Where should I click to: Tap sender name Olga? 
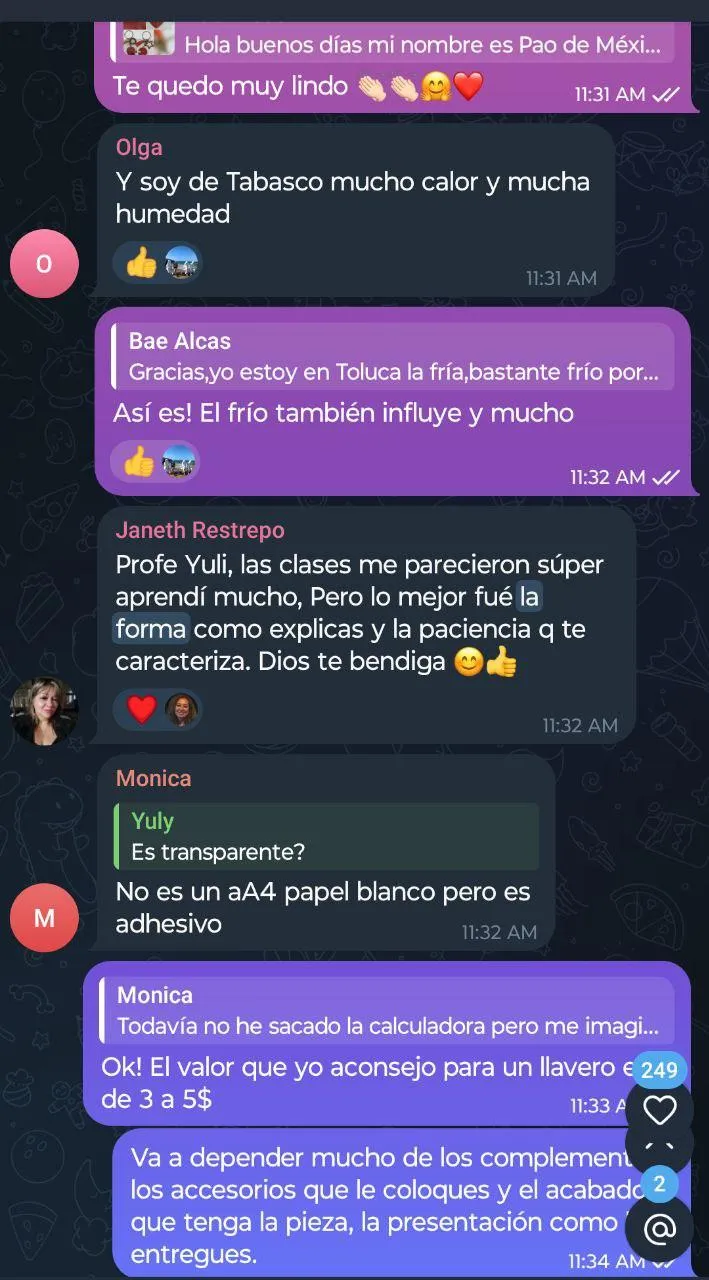(x=139, y=147)
